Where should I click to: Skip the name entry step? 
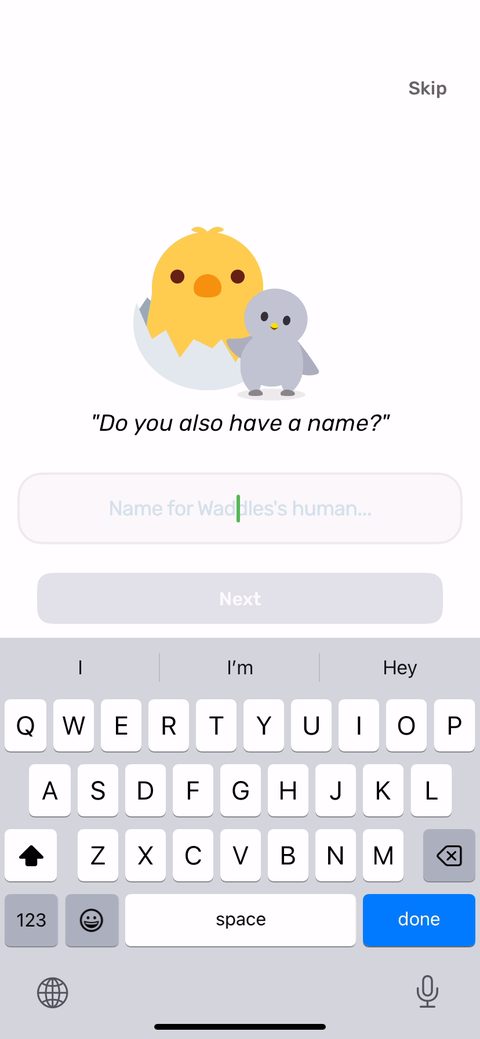click(427, 88)
